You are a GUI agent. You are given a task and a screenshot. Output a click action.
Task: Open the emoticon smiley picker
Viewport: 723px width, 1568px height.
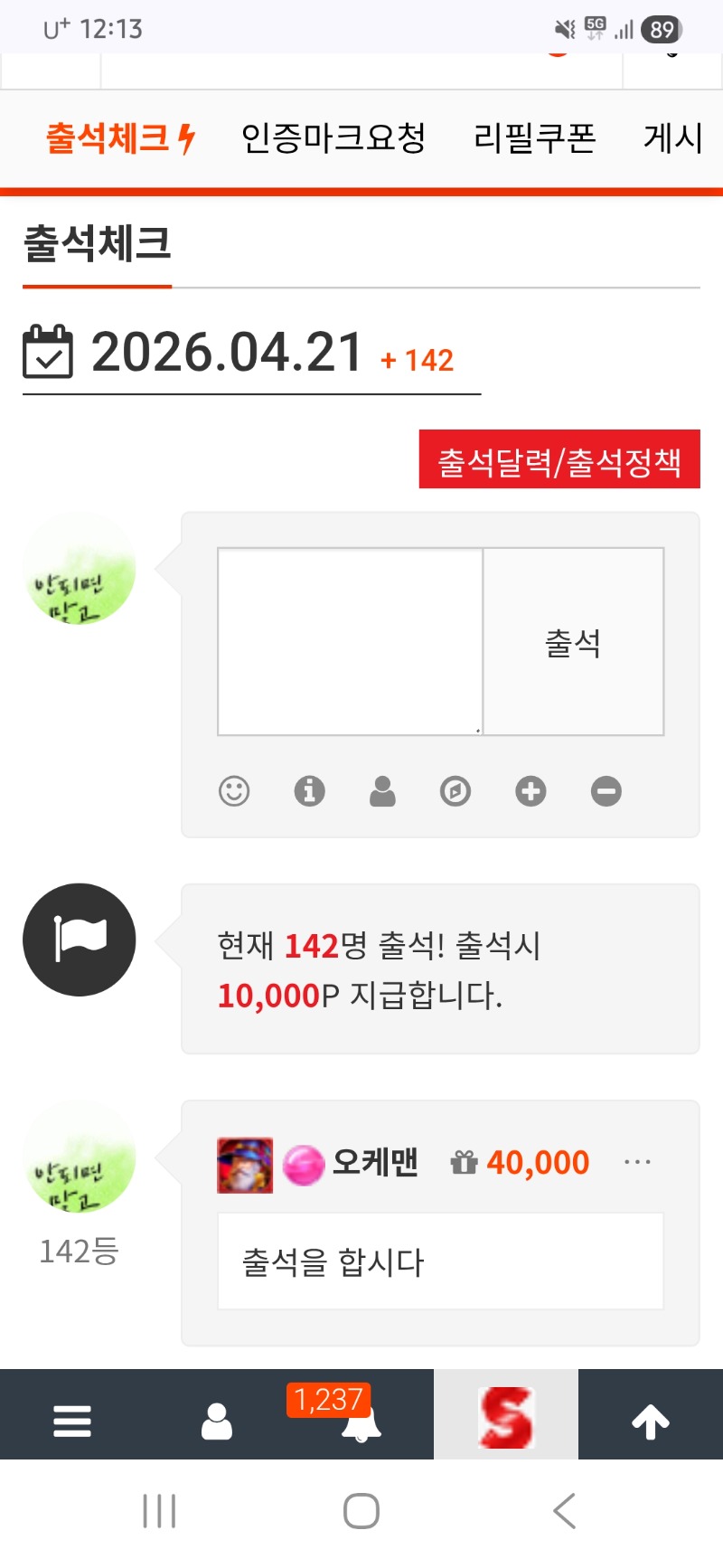click(x=234, y=791)
